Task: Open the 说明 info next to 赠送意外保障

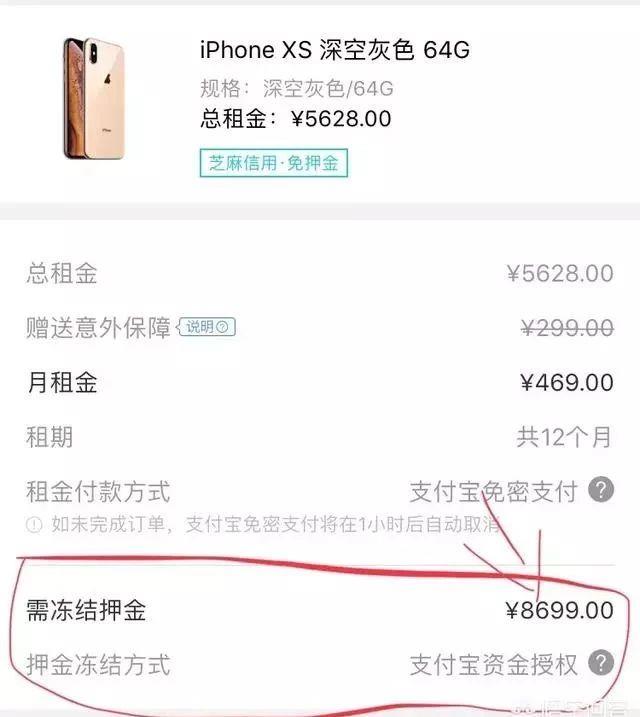Action: (207, 327)
